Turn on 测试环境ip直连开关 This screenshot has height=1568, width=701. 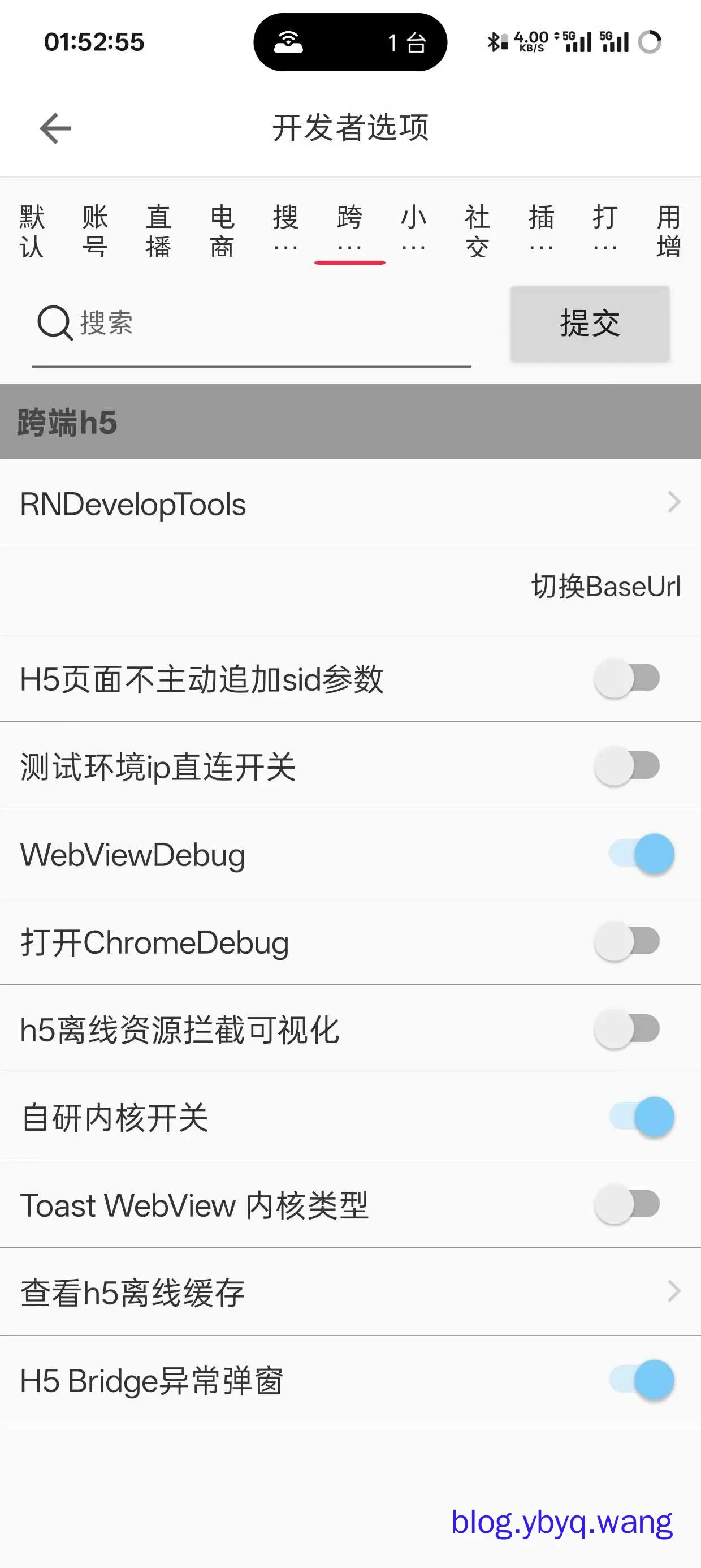point(628,766)
